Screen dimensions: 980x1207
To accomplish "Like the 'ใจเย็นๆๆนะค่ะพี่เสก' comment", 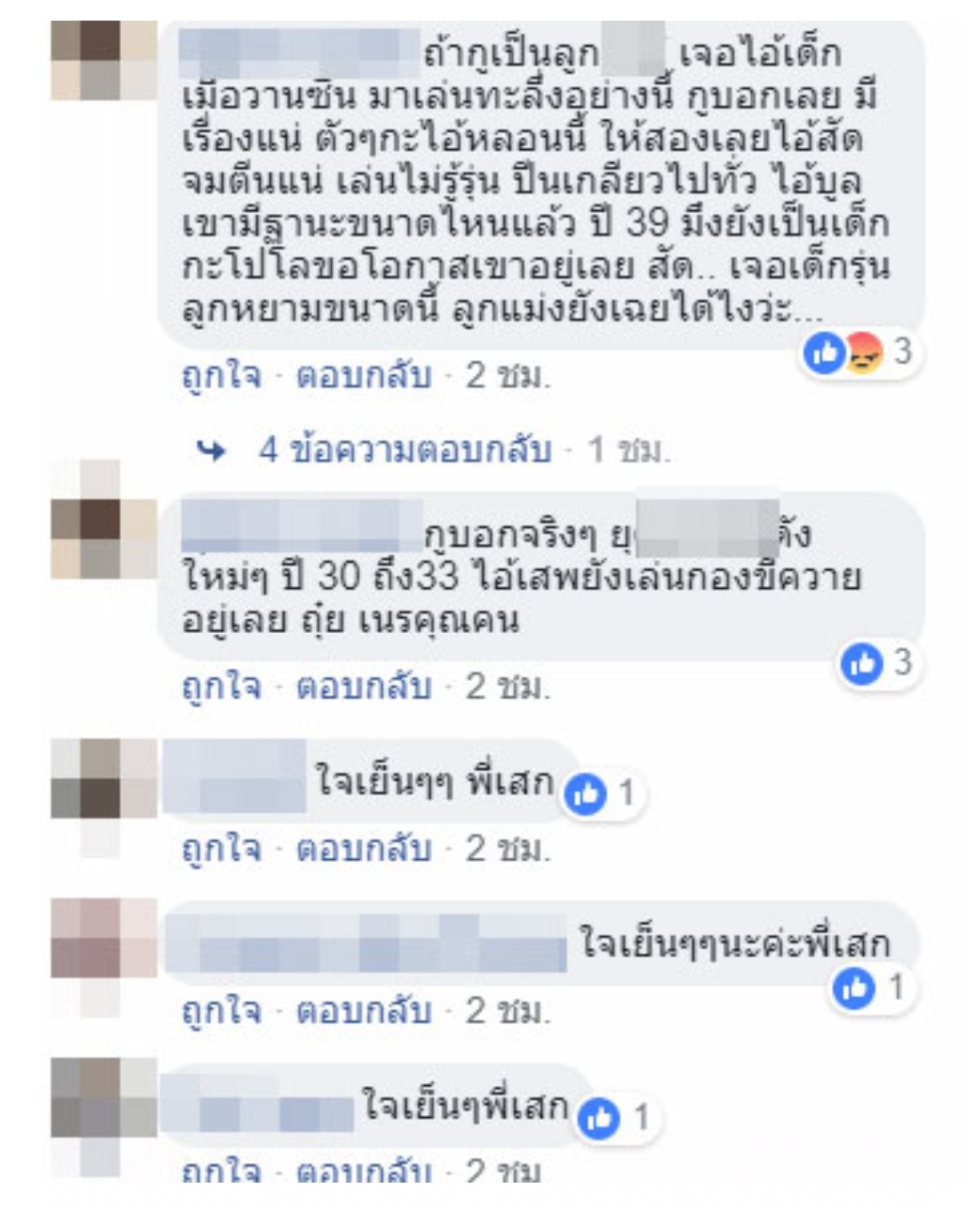I will [x=220, y=1011].
